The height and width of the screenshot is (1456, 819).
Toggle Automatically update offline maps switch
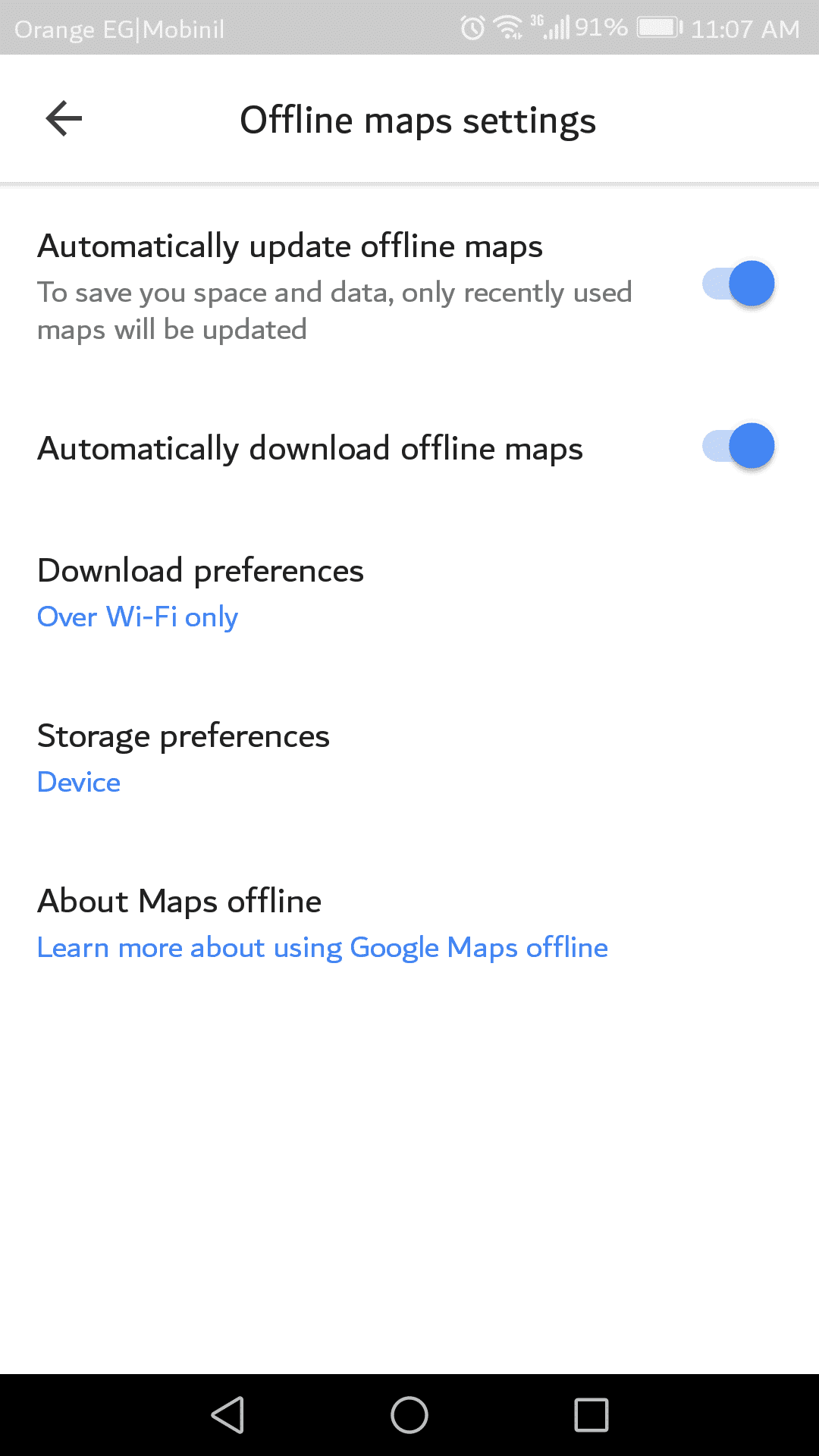[x=738, y=284]
